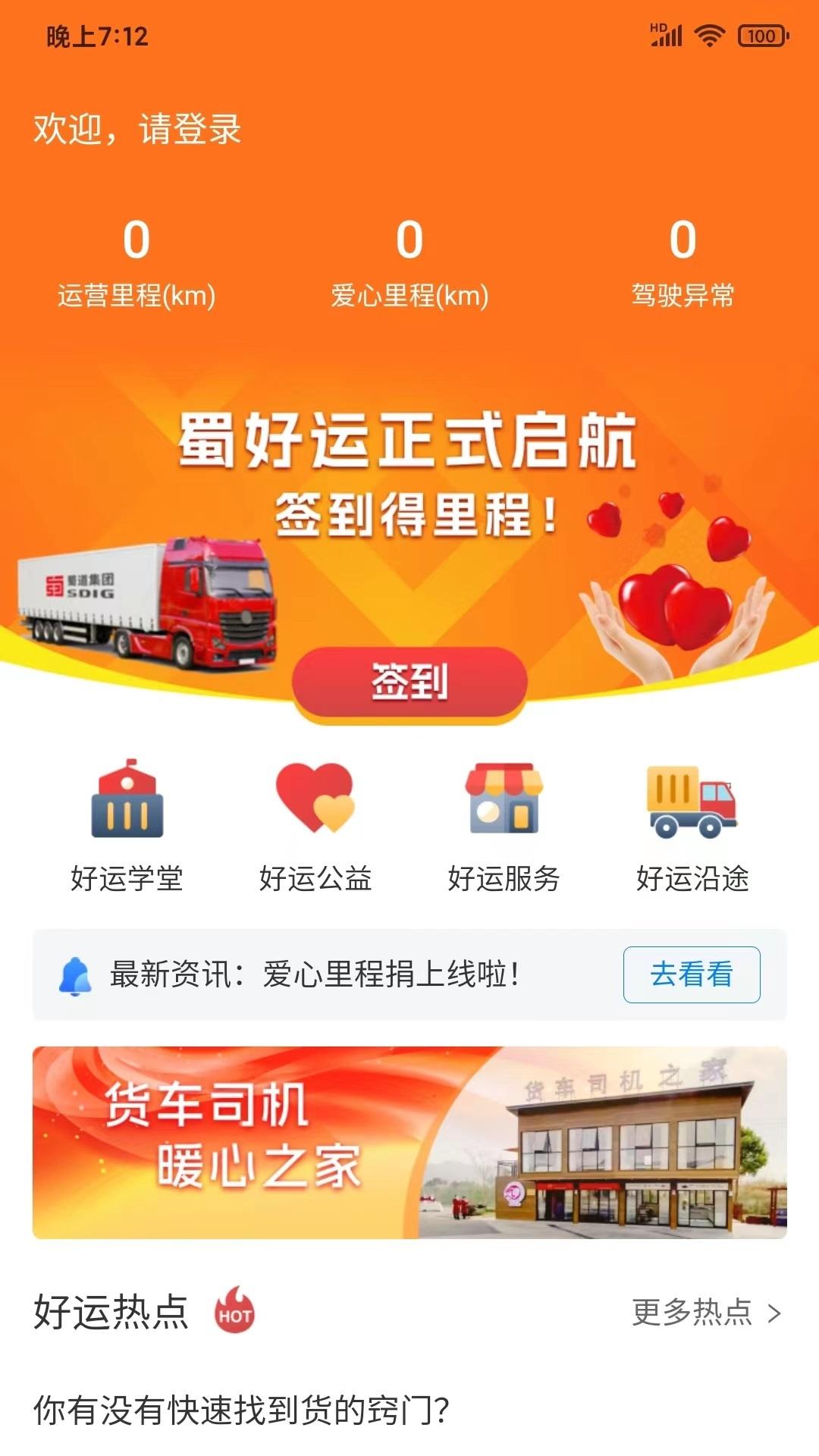Click the 去看看 button

pos(691,976)
